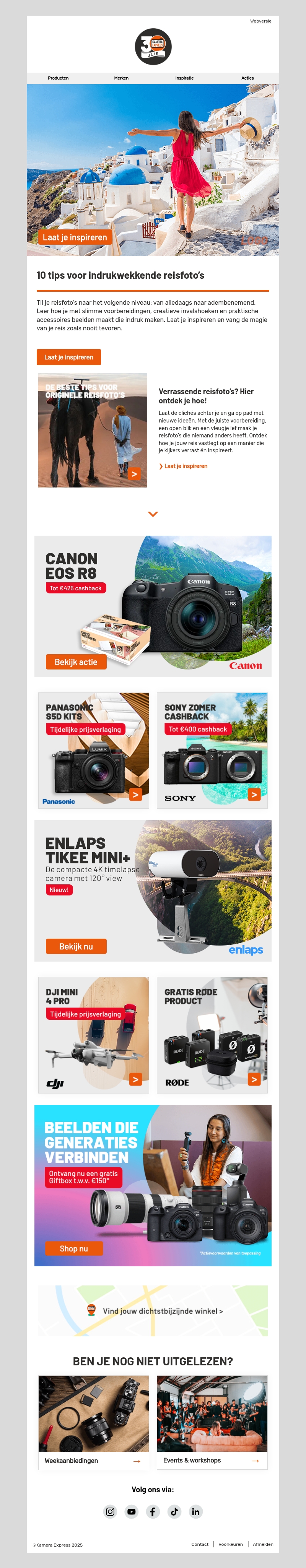Go to the Inspiratie section

(184, 78)
